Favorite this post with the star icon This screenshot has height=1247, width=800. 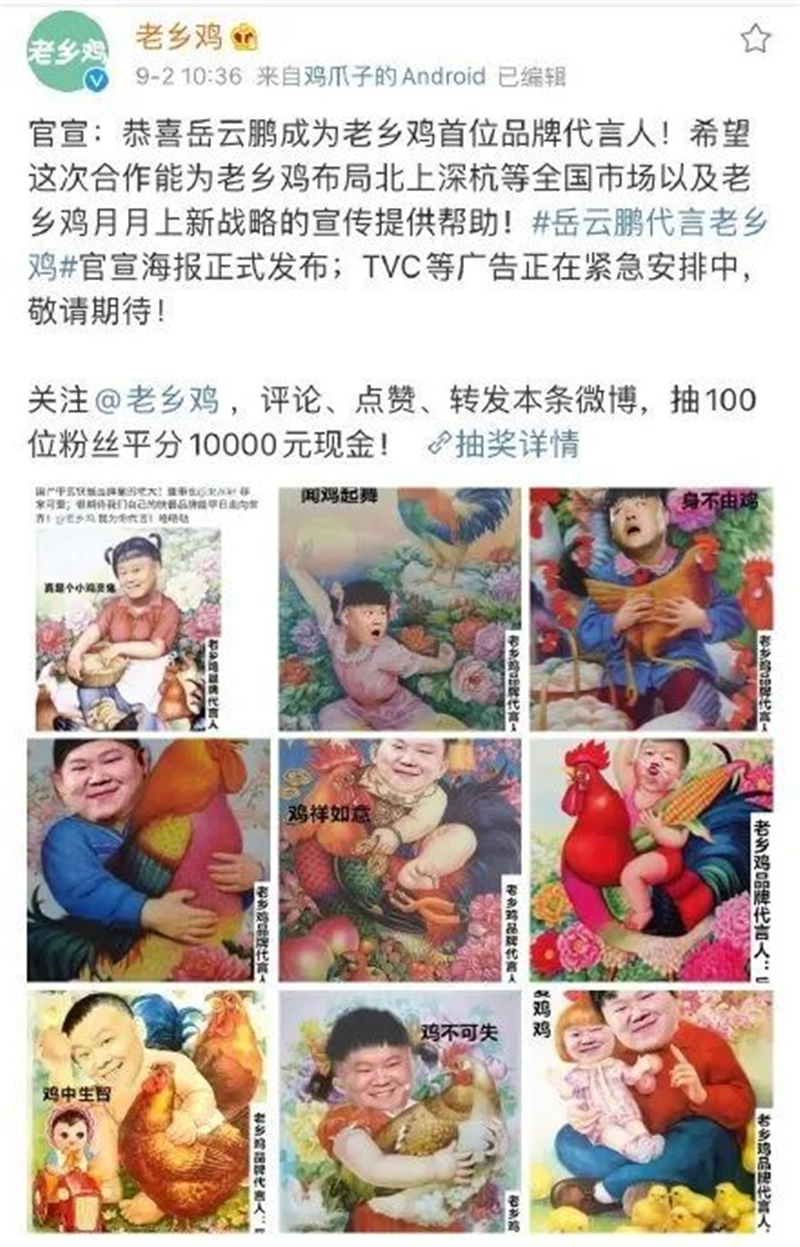(755, 39)
